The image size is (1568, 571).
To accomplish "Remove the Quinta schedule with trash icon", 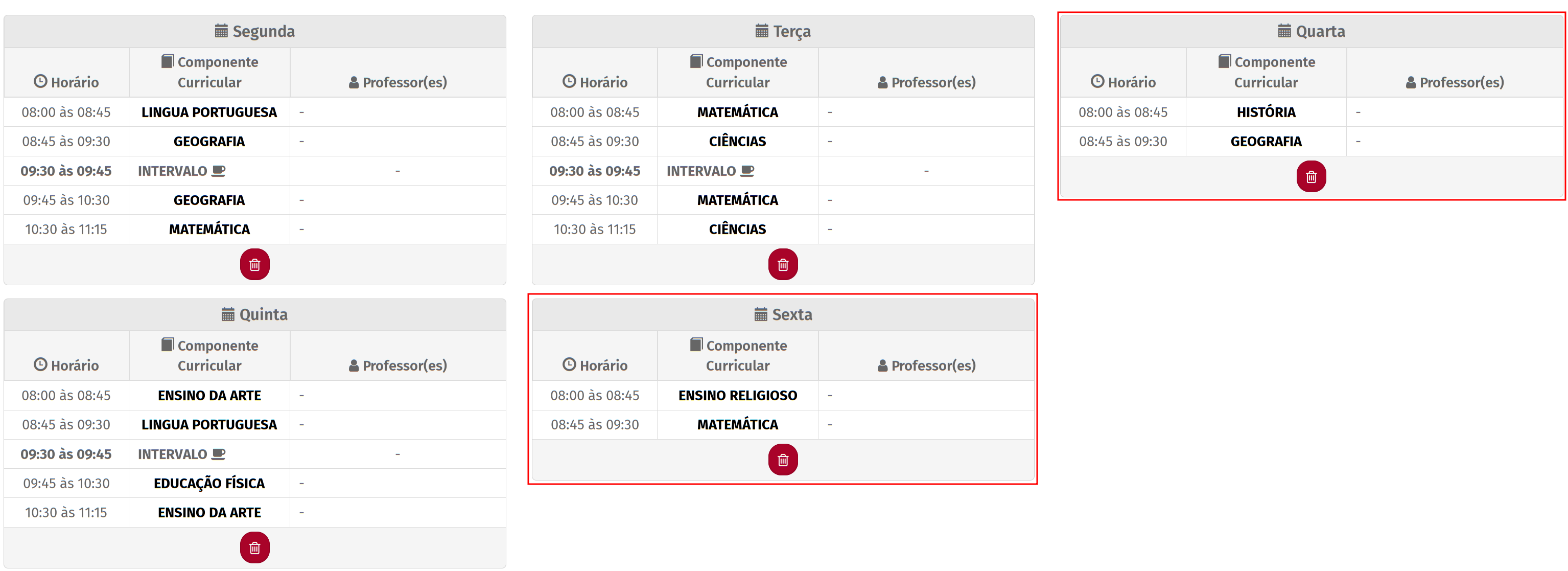I will (x=254, y=547).
